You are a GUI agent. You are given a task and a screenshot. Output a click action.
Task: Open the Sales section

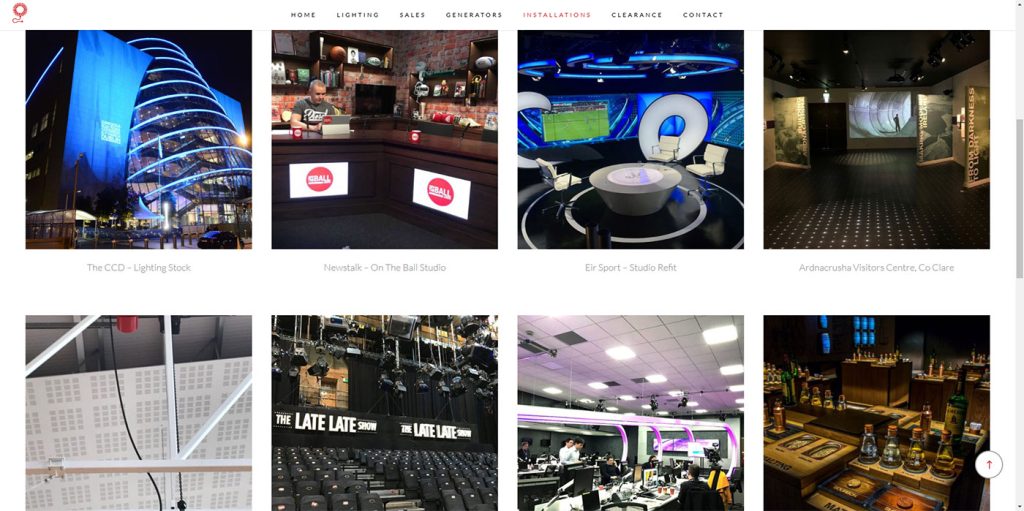pyautogui.click(x=412, y=15)
